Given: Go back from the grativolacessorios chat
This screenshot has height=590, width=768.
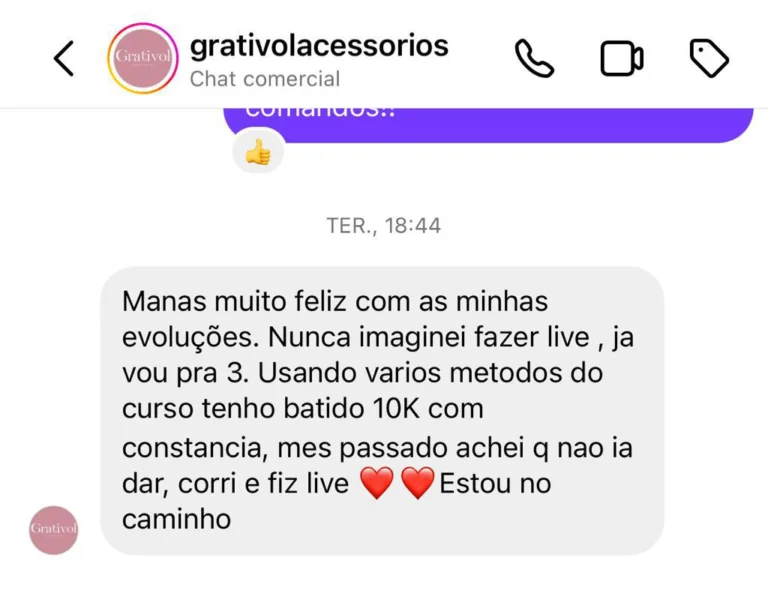Looking at the screenshot, I should (x=64, y=59).
